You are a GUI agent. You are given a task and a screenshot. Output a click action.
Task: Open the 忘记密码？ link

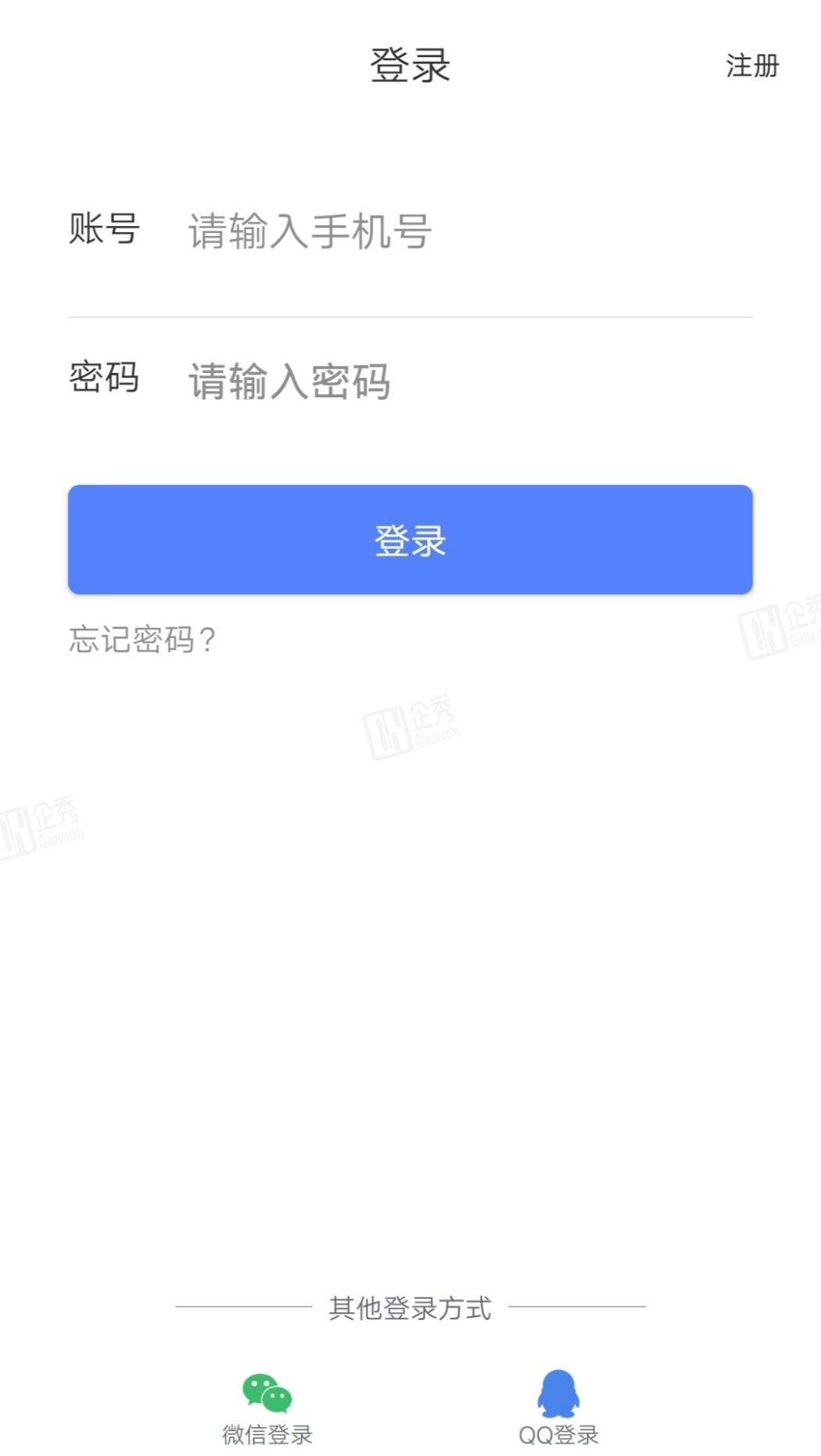[x=142, y=640]
